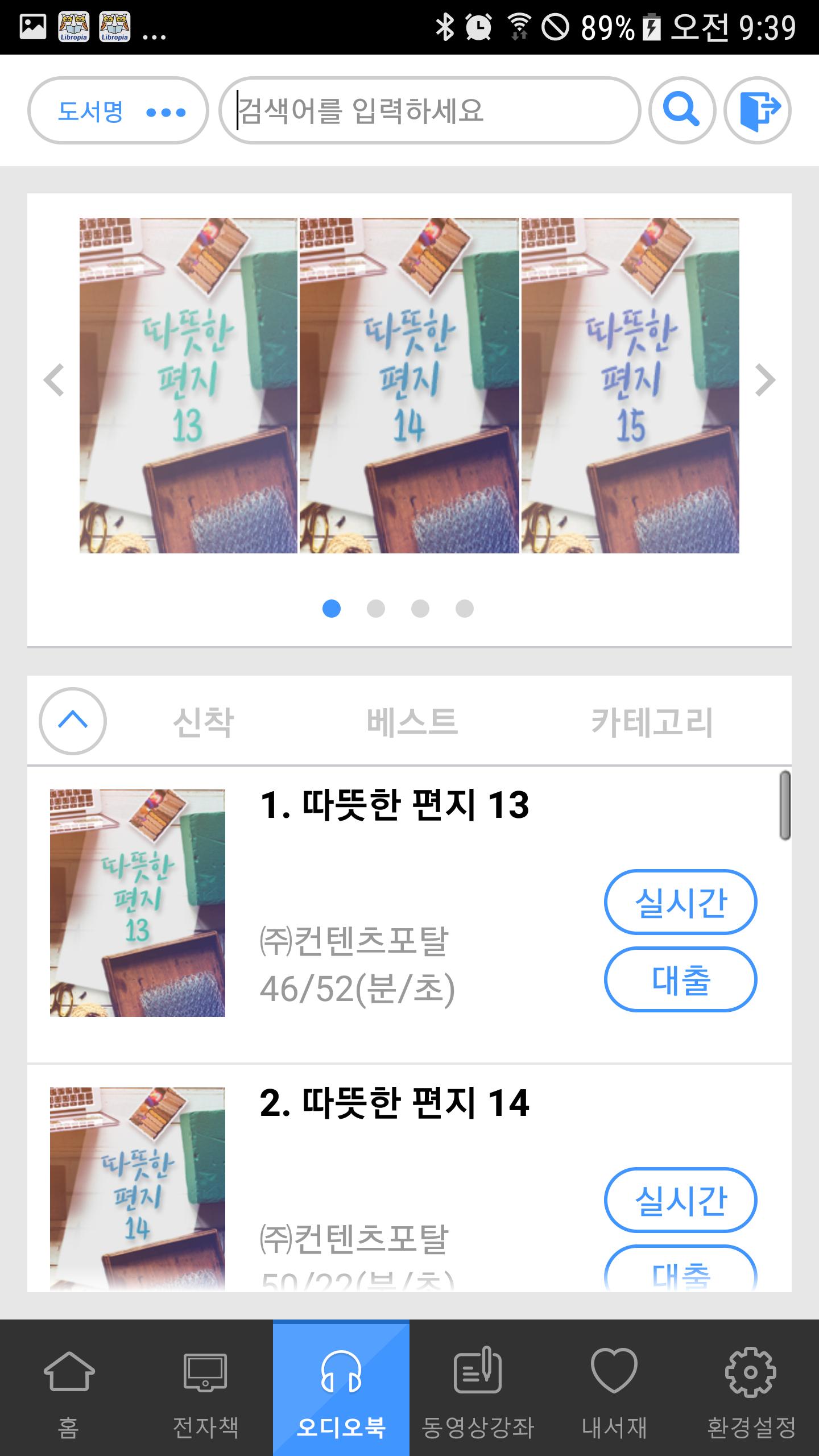
Task: Open the 도서명 search type dropdown
Action: 118,110
